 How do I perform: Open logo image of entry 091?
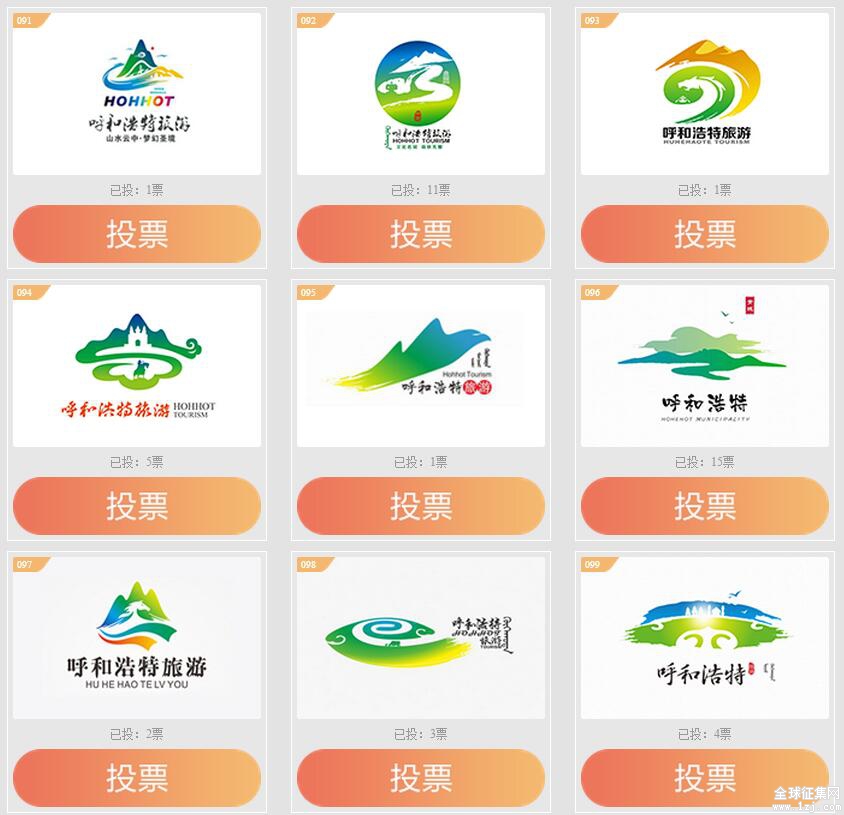tap(137, 95)
